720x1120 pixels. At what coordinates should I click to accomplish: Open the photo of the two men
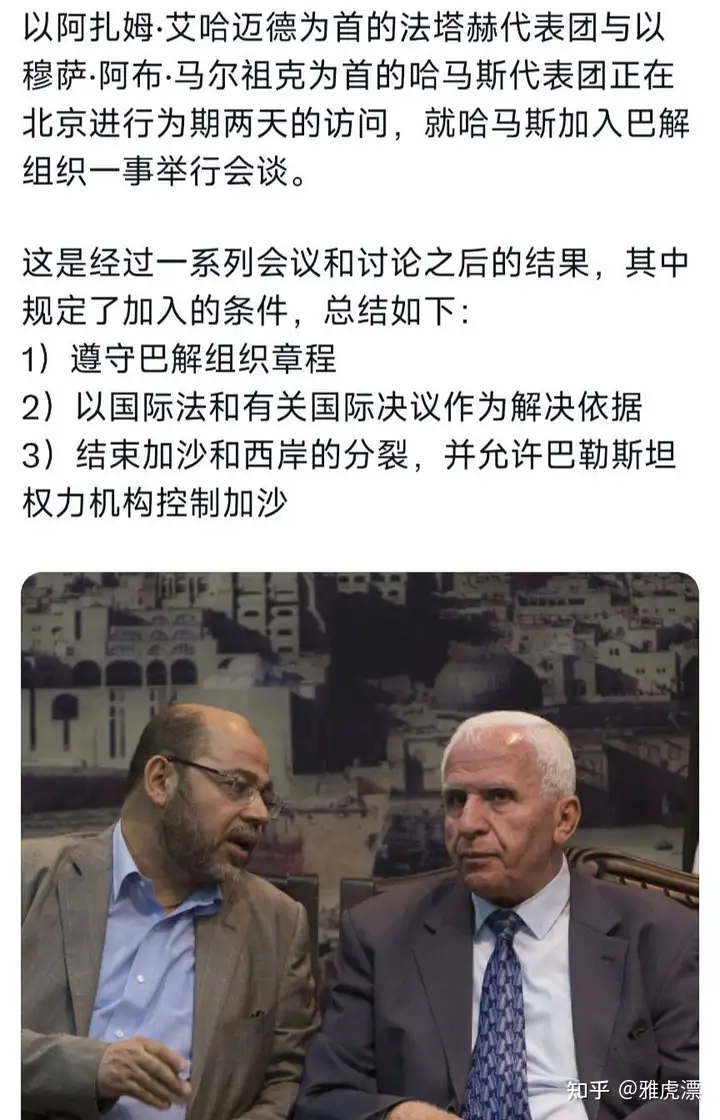[360, 845]
